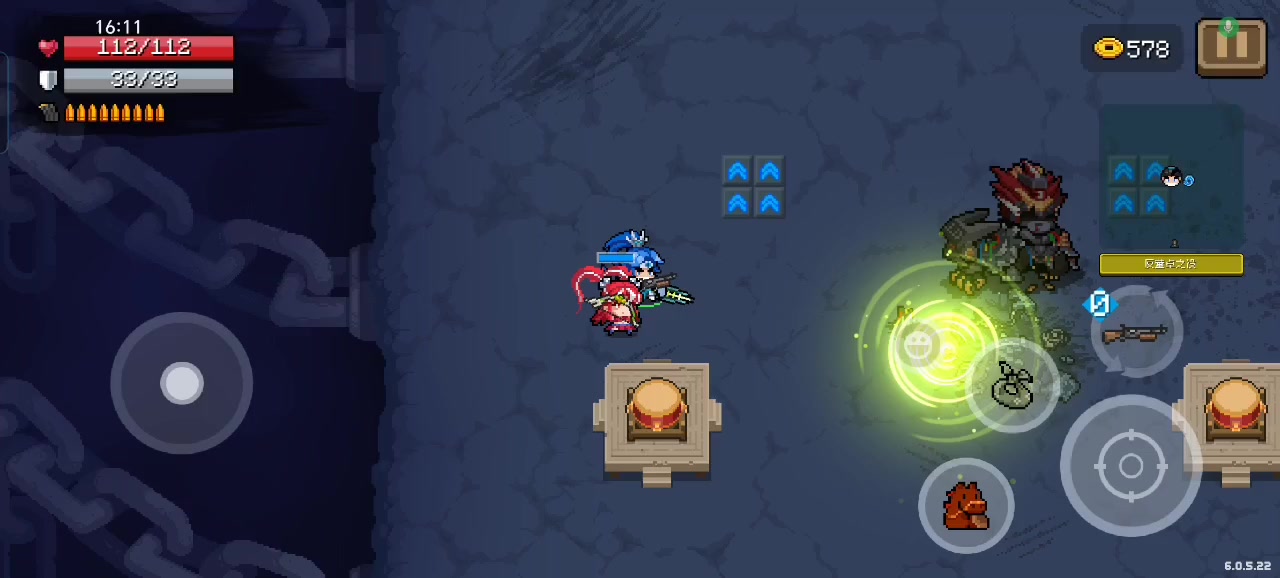Image resolution: width=1280 pixels, height=578 pixels.
Task: Open the emoji chat bubble
Action: click(x=917, y=346)
